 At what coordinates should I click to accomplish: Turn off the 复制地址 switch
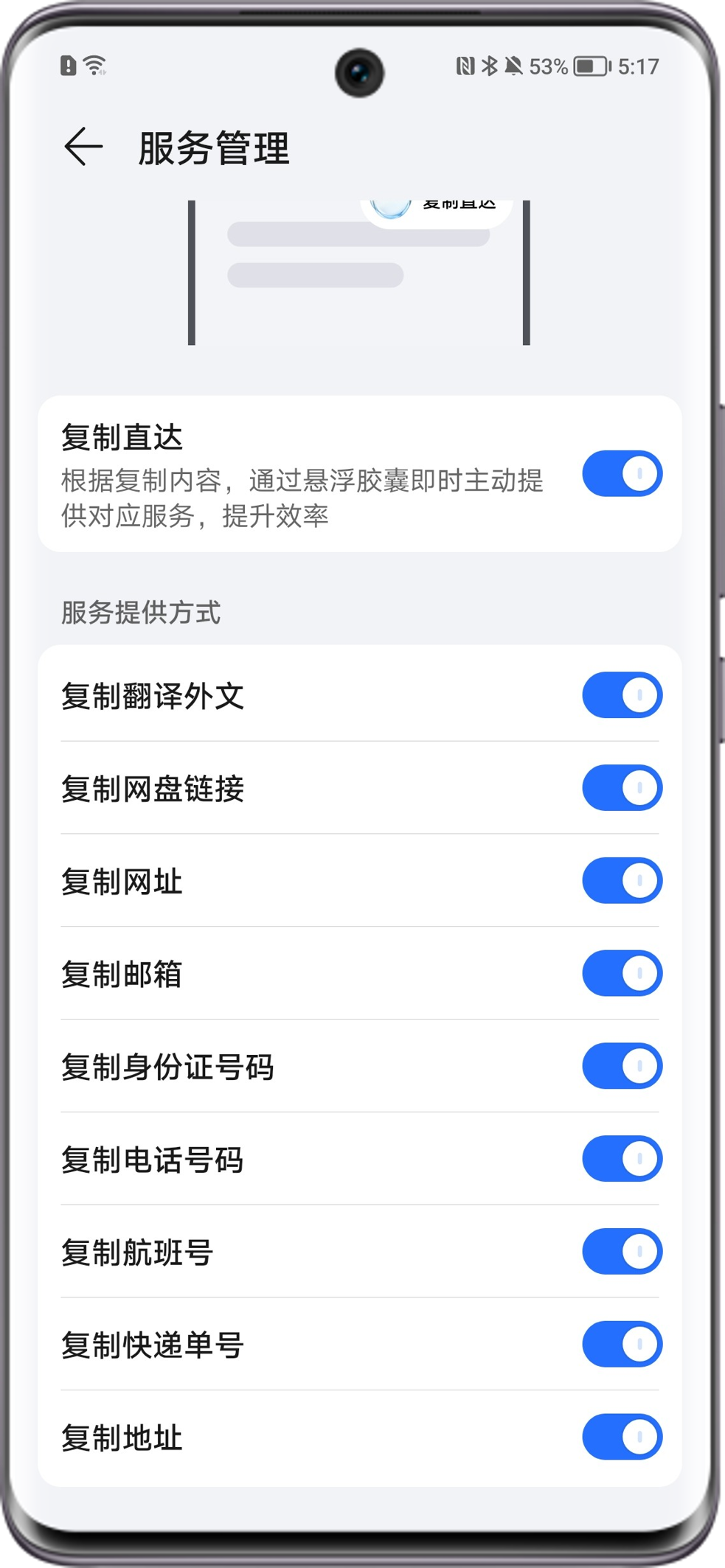click(622, 1437)
